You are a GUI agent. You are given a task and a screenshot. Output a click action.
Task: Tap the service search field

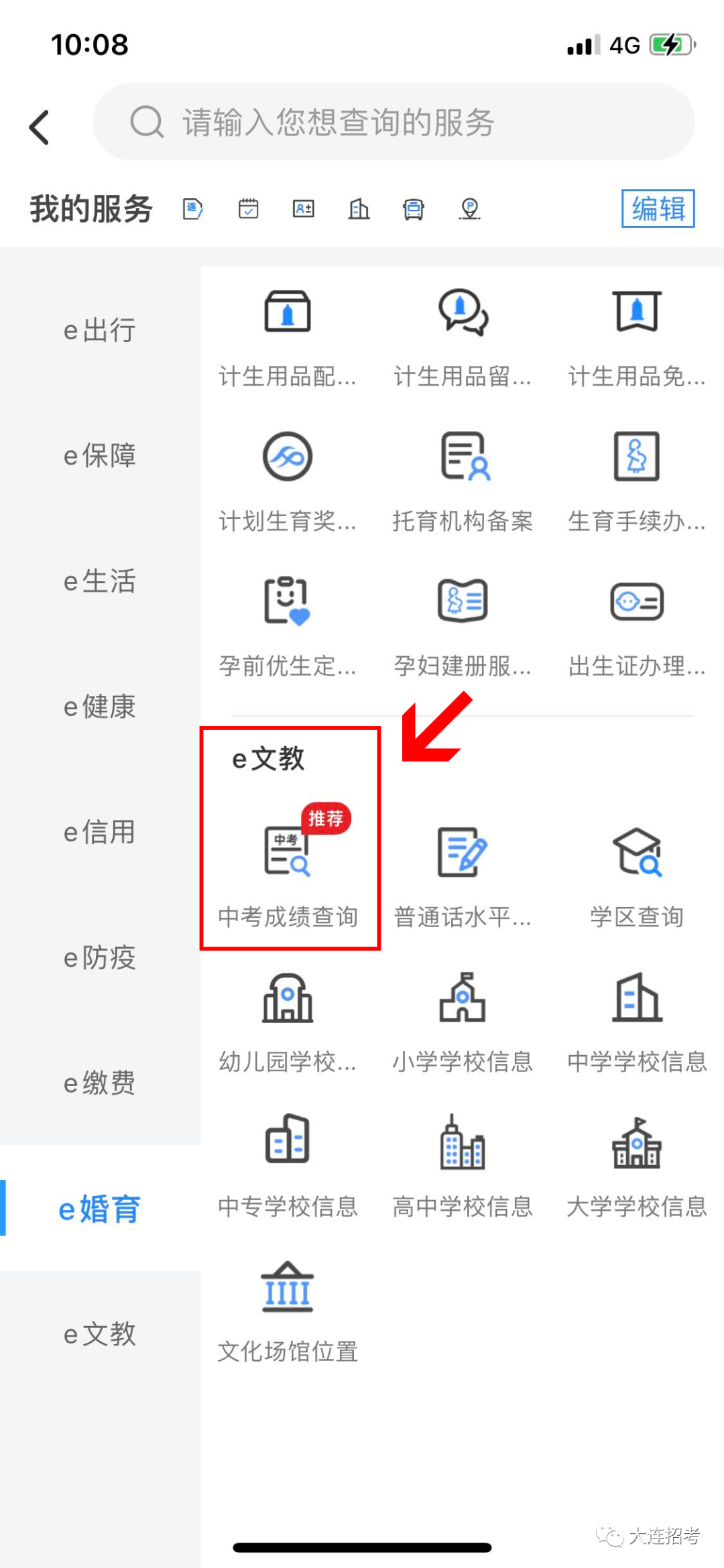tap(394, 122)
